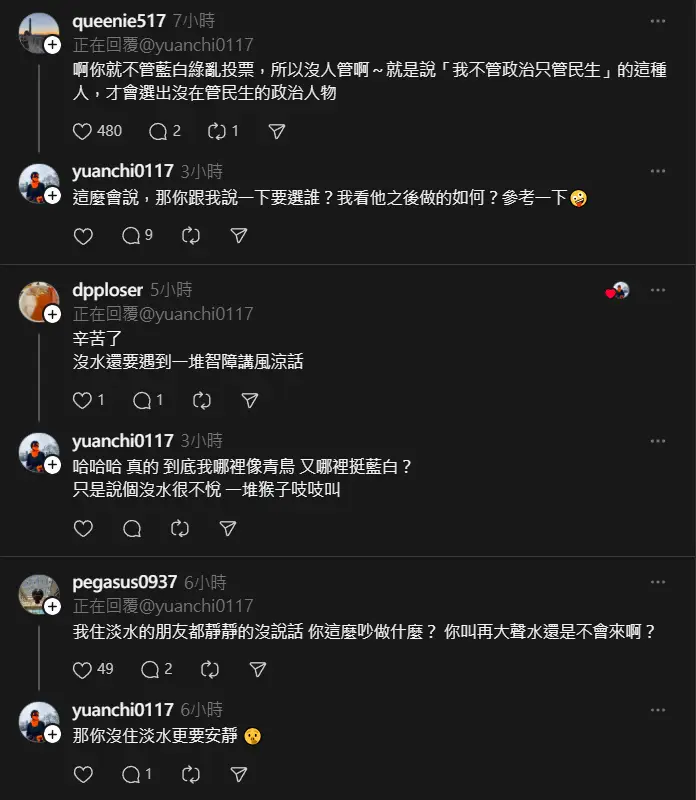Open comments on queenie517's reply
696x800 pixels.
tap(157, 132)
